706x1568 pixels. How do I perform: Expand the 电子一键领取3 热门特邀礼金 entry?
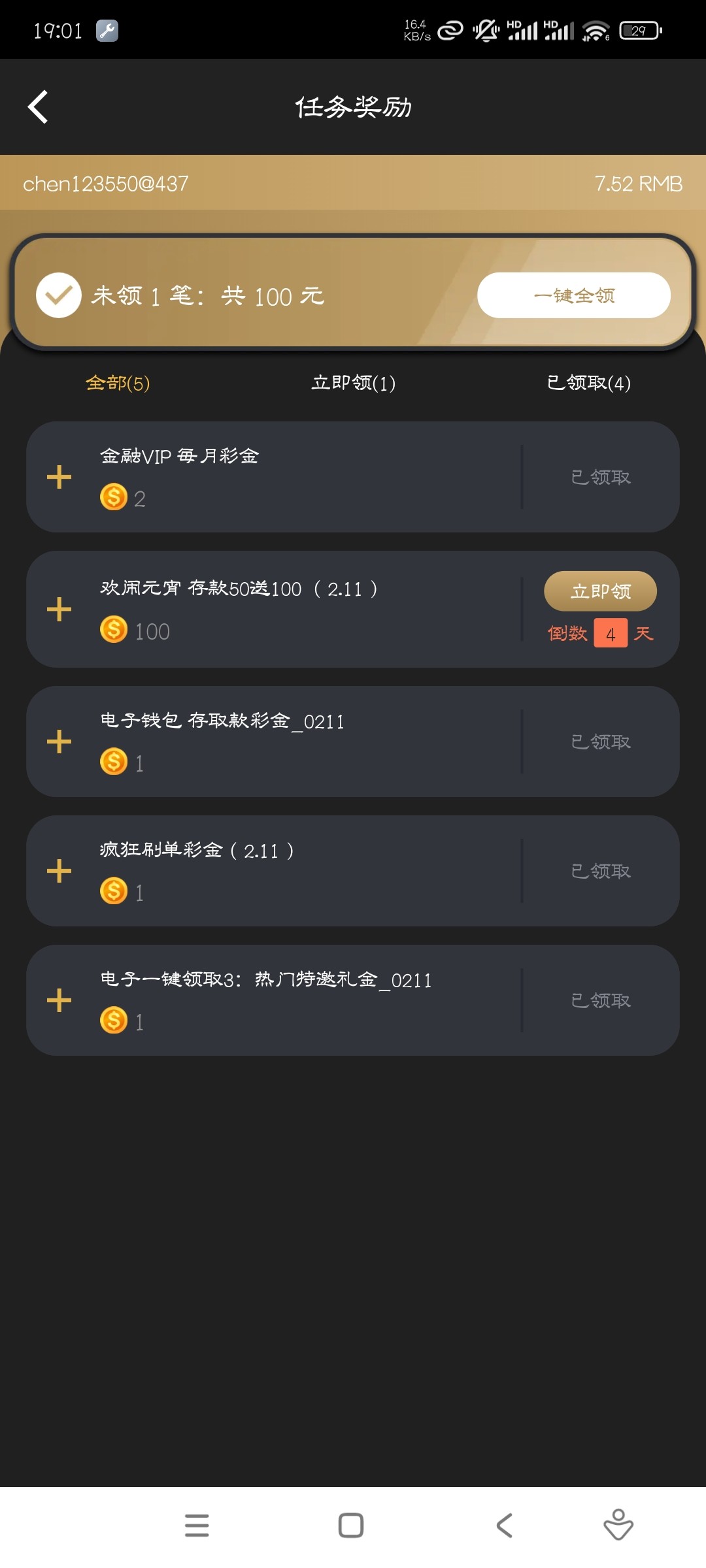coord(59,1000)
